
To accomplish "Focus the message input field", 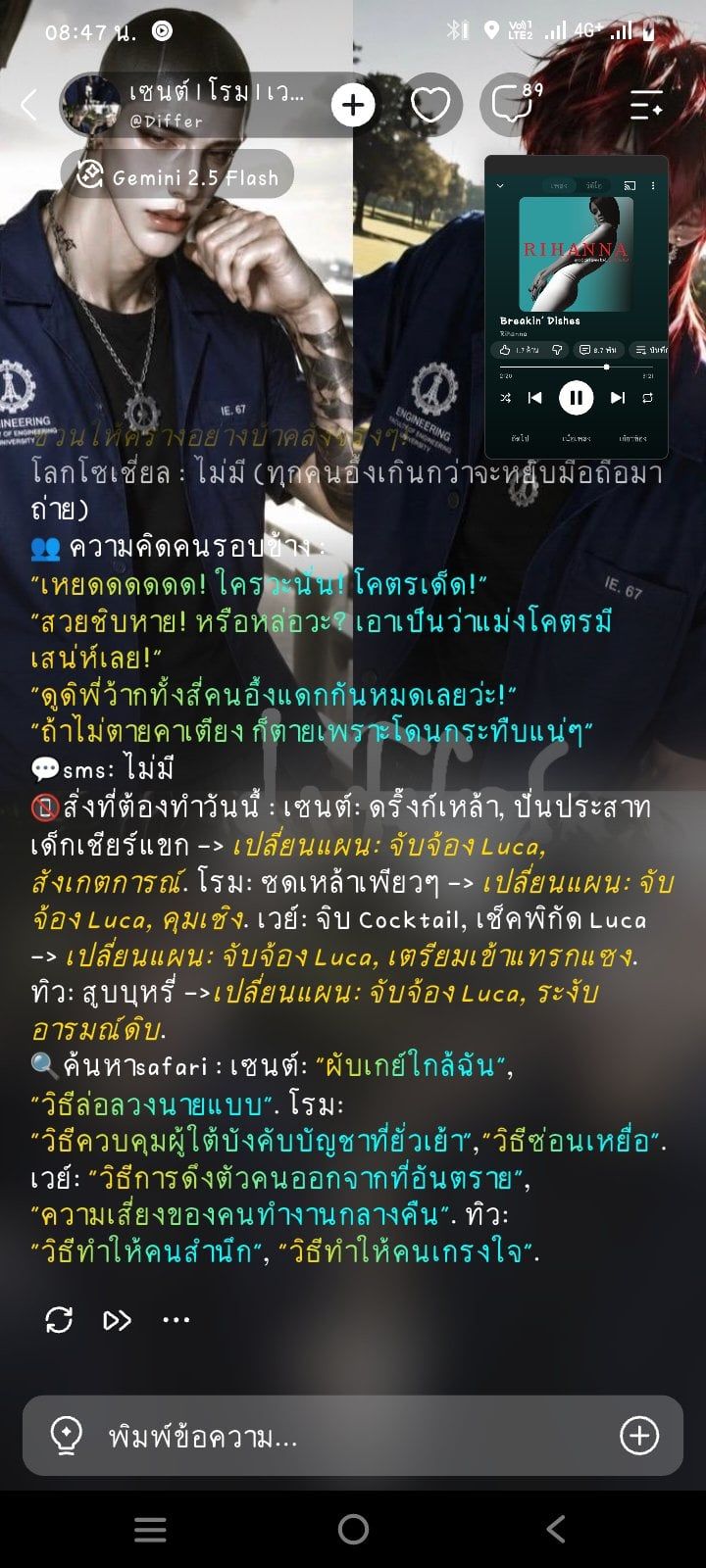I will coord(353,1436).
